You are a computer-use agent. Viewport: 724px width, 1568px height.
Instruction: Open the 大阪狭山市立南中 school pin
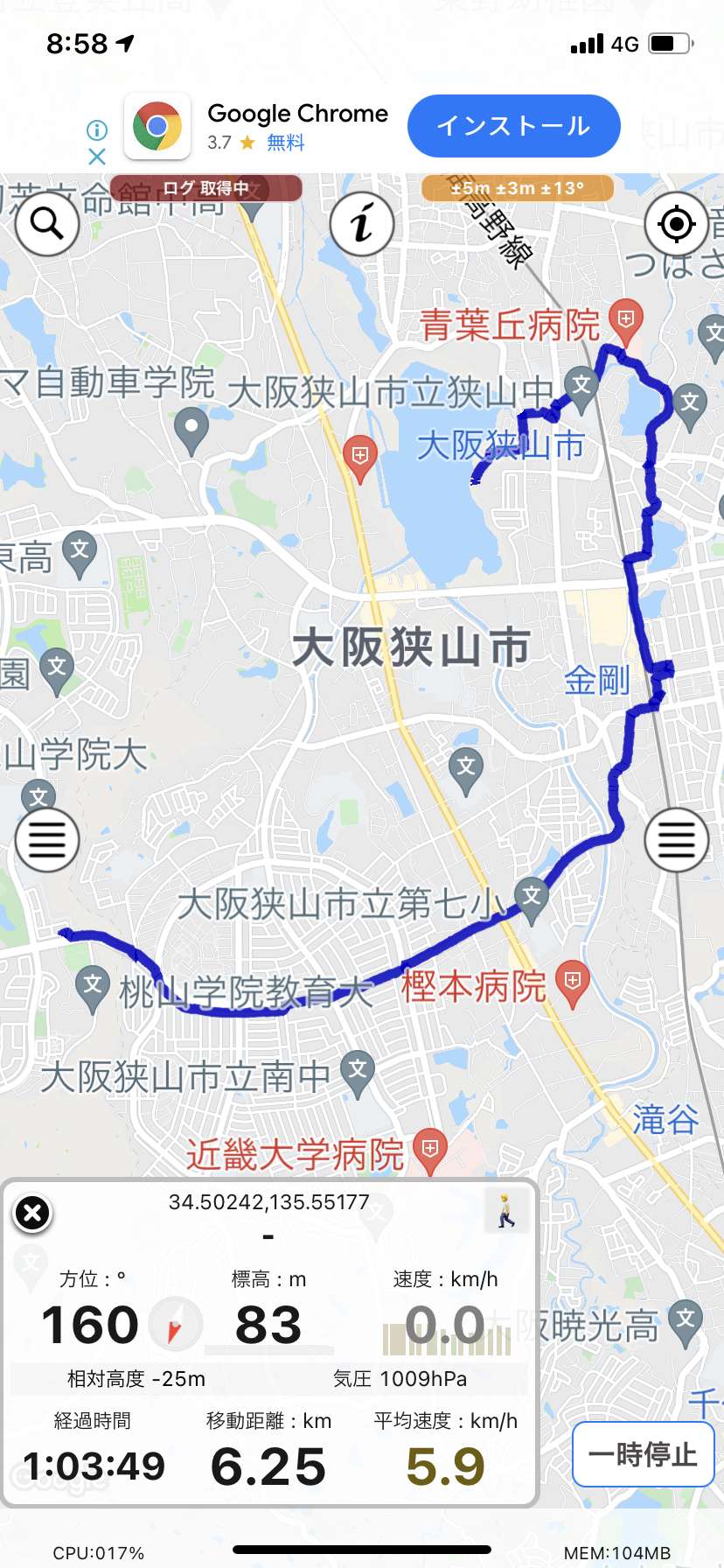click(x=358, y=1073)
